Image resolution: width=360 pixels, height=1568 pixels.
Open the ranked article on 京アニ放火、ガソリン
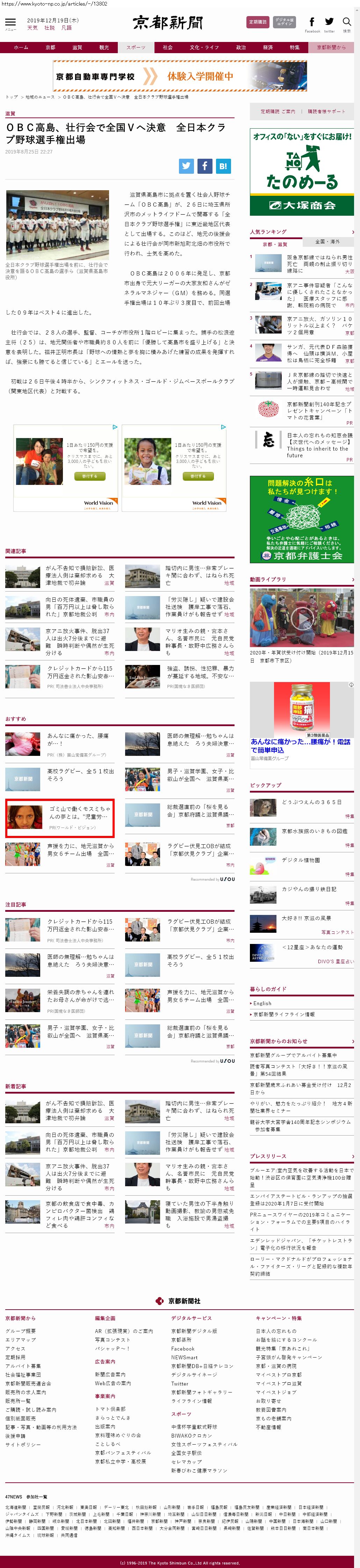319,325
